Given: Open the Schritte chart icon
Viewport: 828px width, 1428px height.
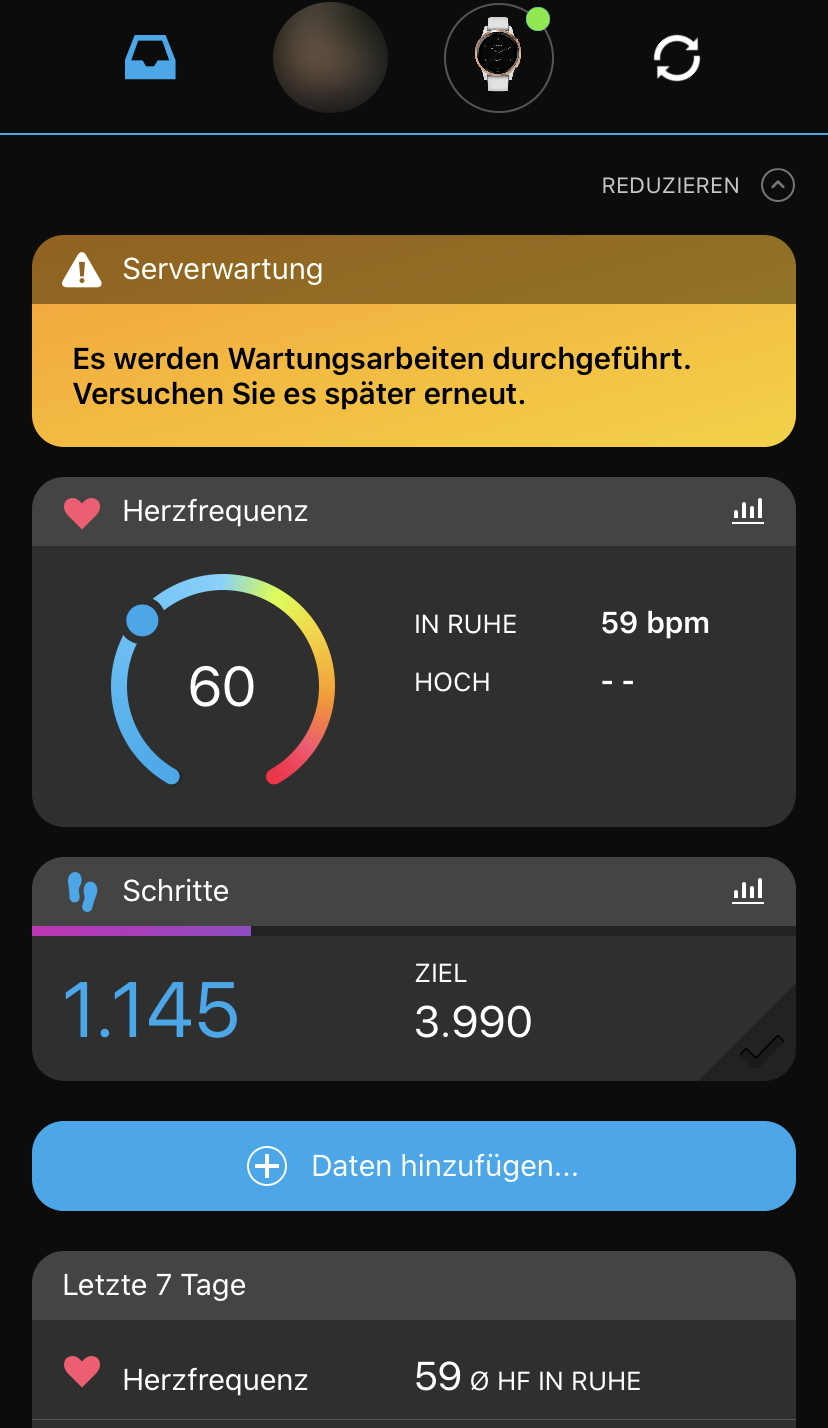Looking at the screenshot, I should tap(748, 890).
